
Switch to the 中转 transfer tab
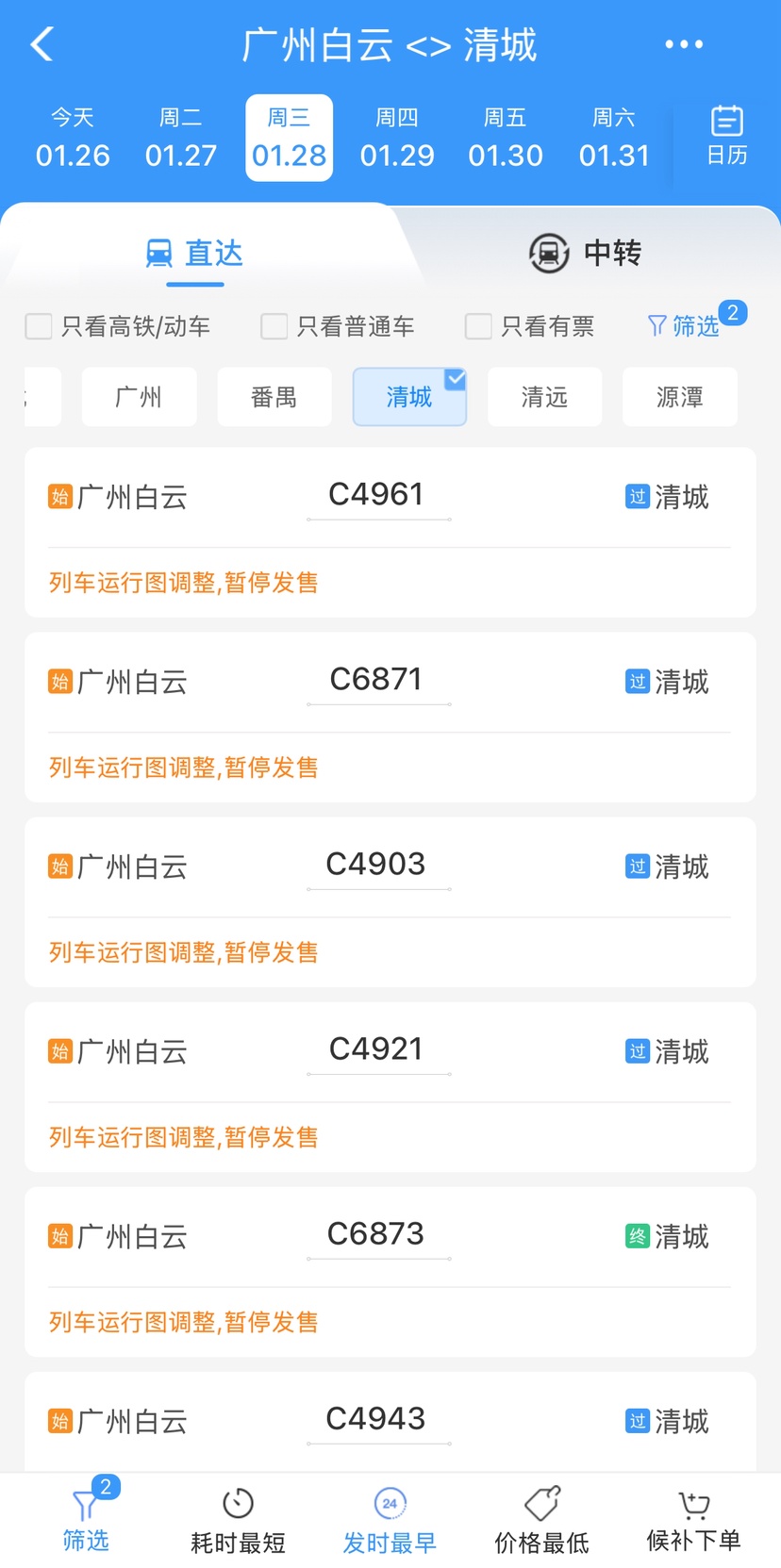(x=585, y=253)
